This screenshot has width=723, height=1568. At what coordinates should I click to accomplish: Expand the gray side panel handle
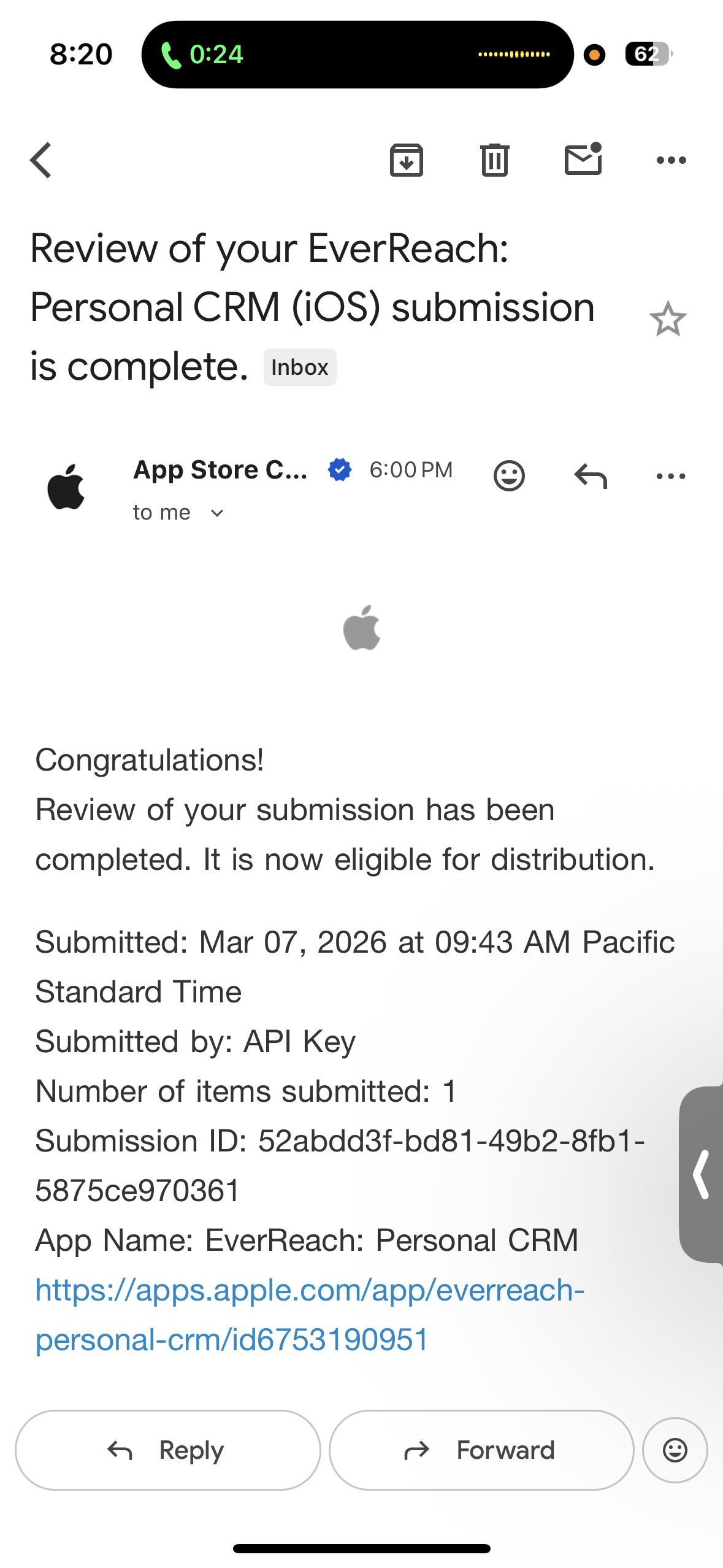coord(702,1174)
